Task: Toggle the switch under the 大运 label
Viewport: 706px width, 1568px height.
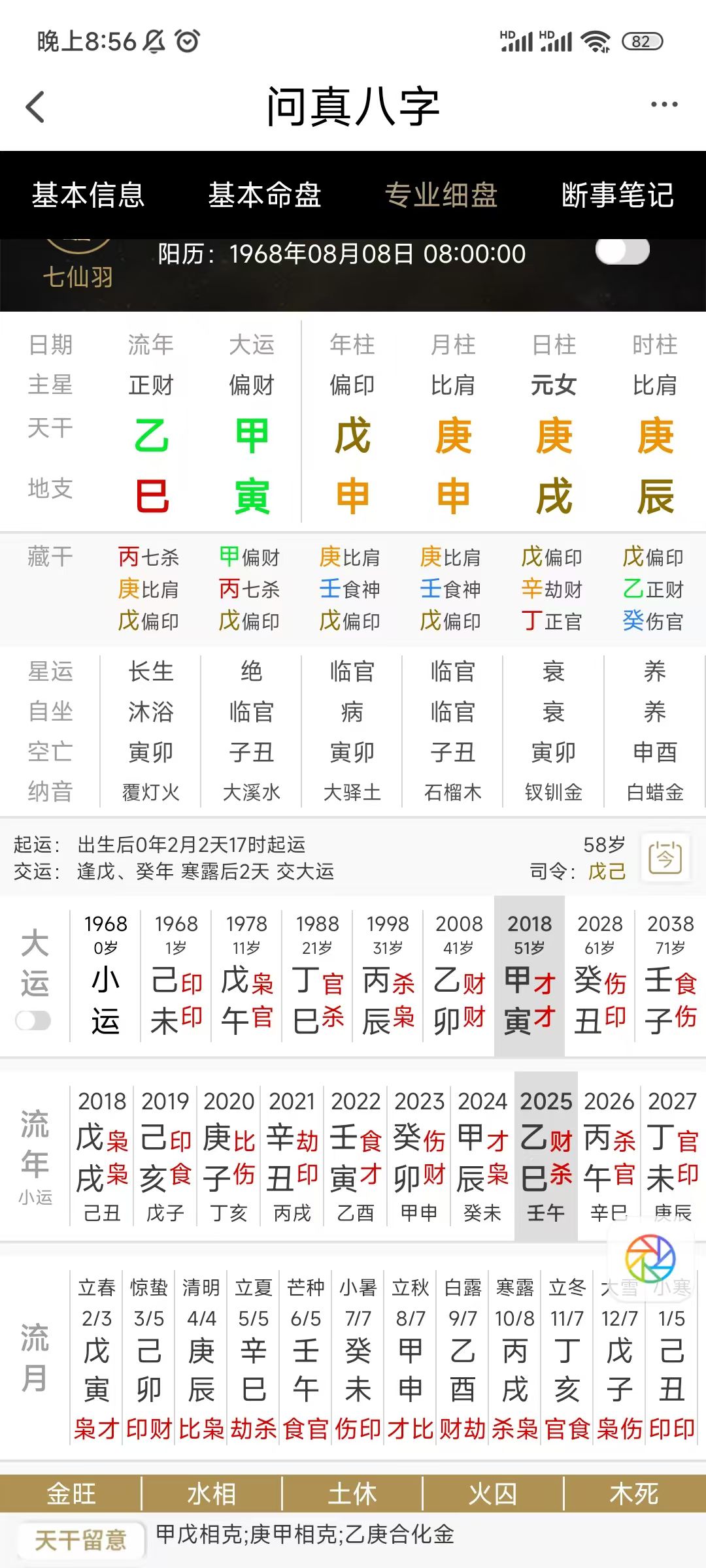Action: pos(34,1021)
